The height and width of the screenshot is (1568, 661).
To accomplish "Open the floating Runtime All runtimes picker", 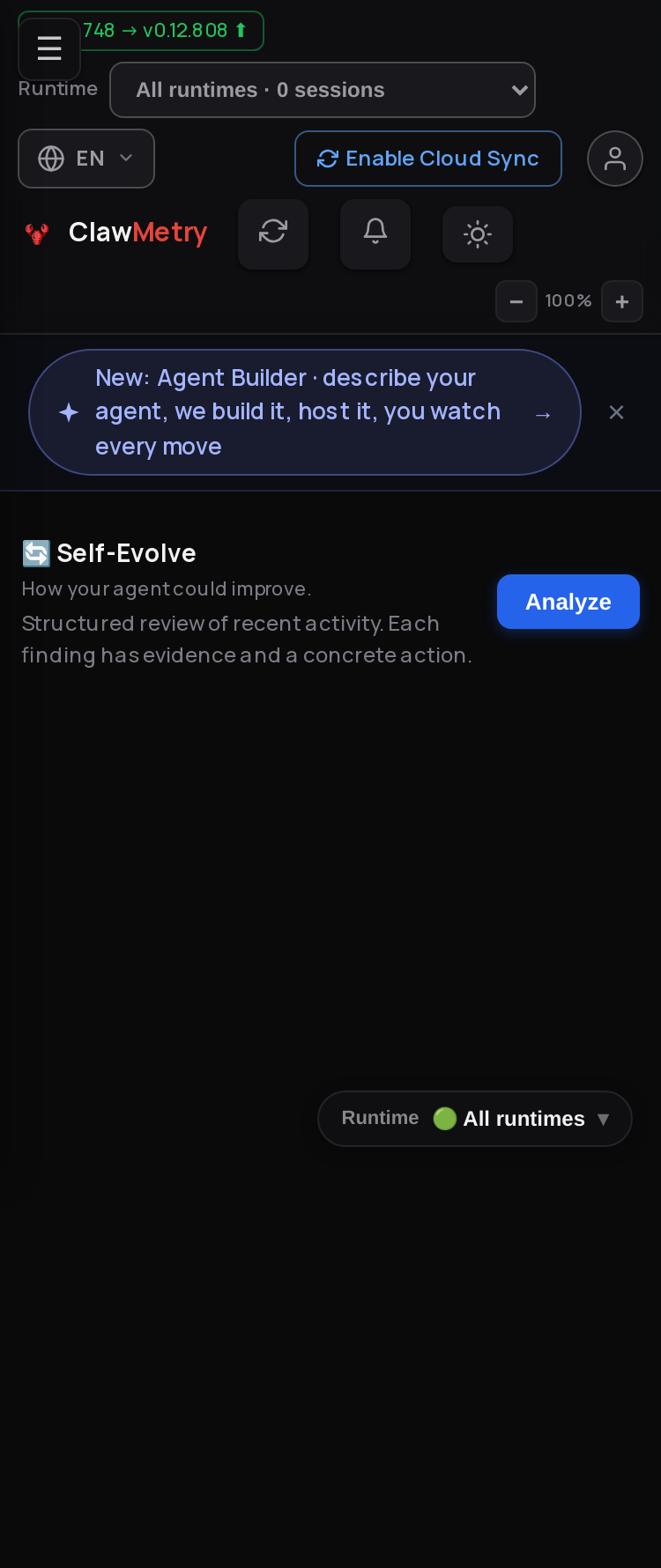I will 475,1119.
